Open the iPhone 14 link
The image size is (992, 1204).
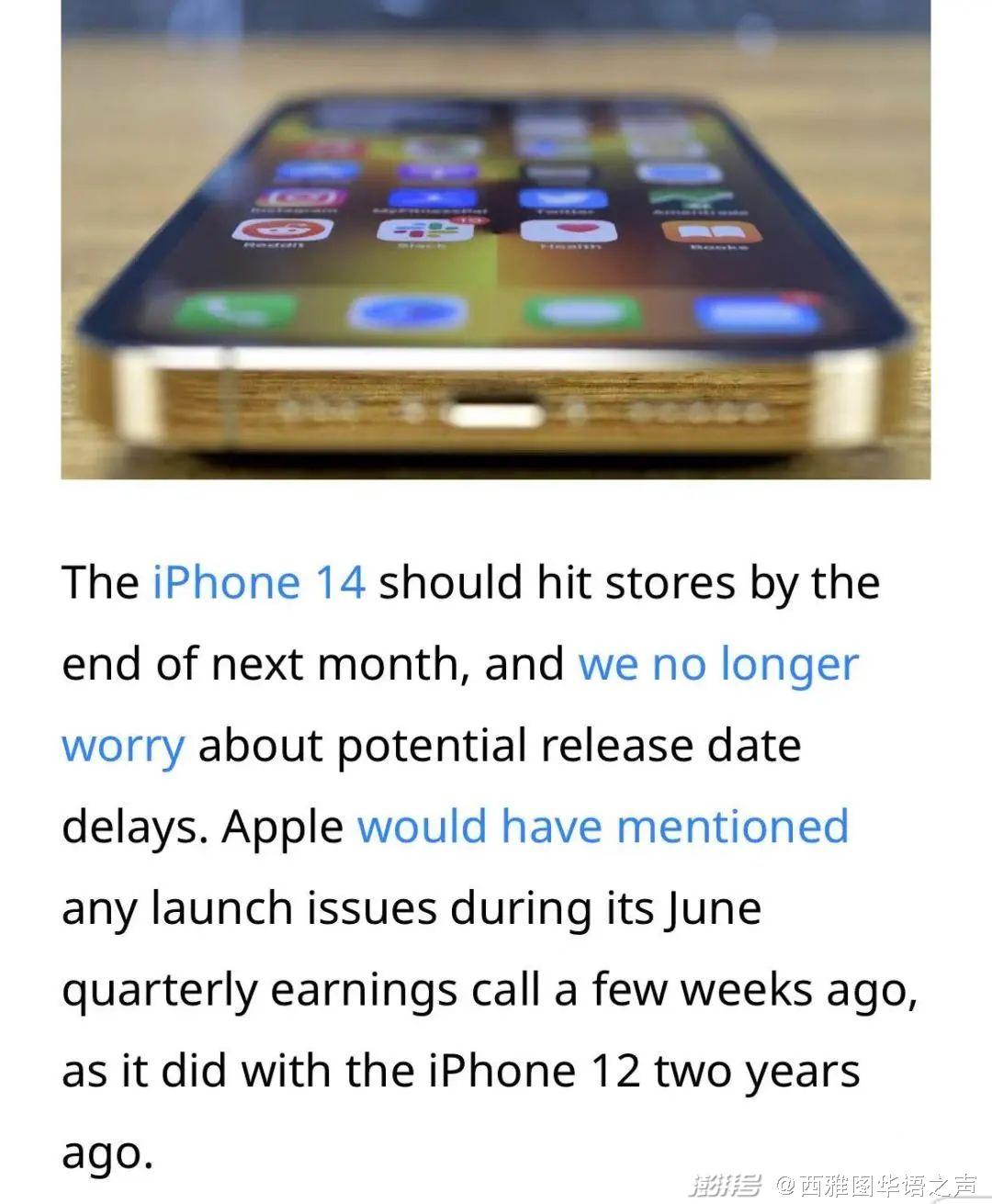[258, 583]
